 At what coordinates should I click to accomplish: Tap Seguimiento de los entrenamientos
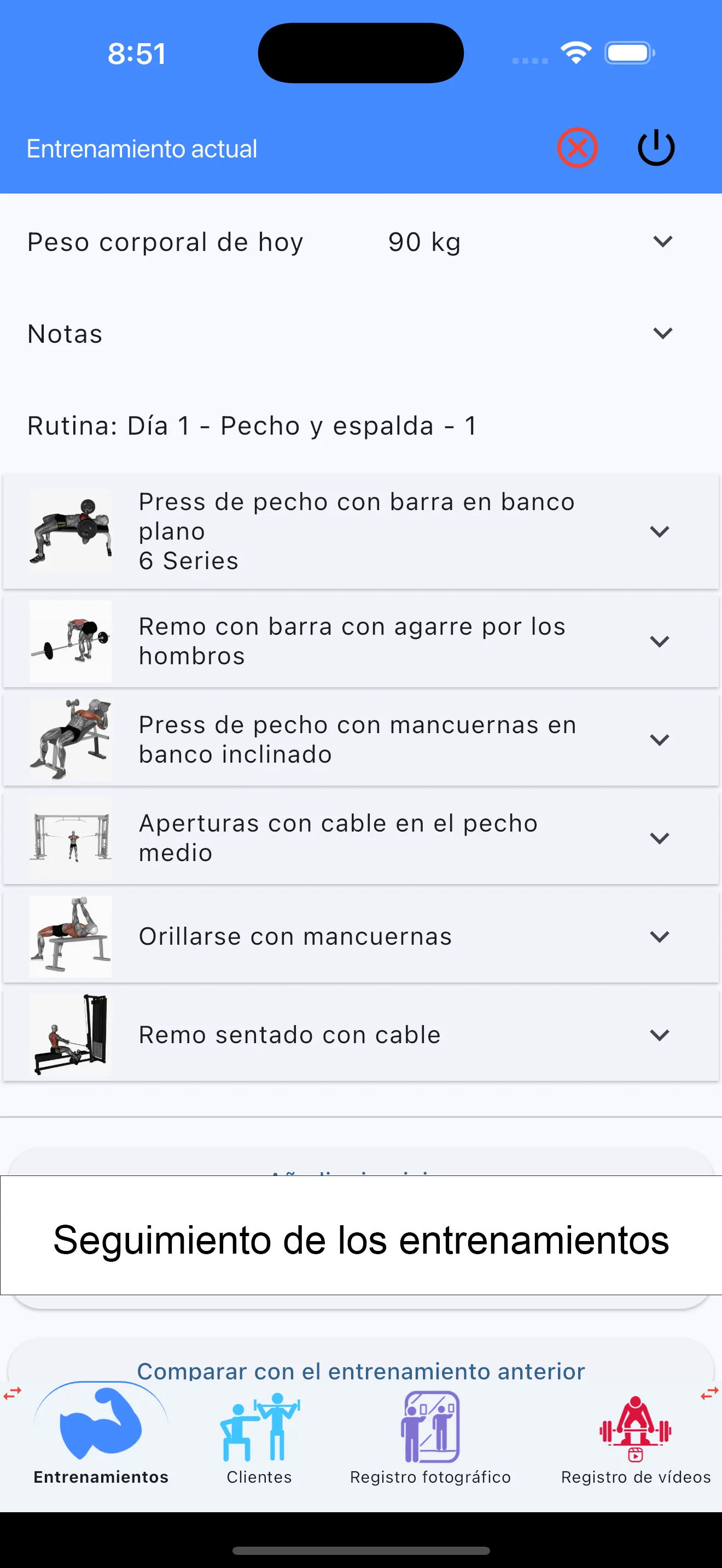(361, 1239)
